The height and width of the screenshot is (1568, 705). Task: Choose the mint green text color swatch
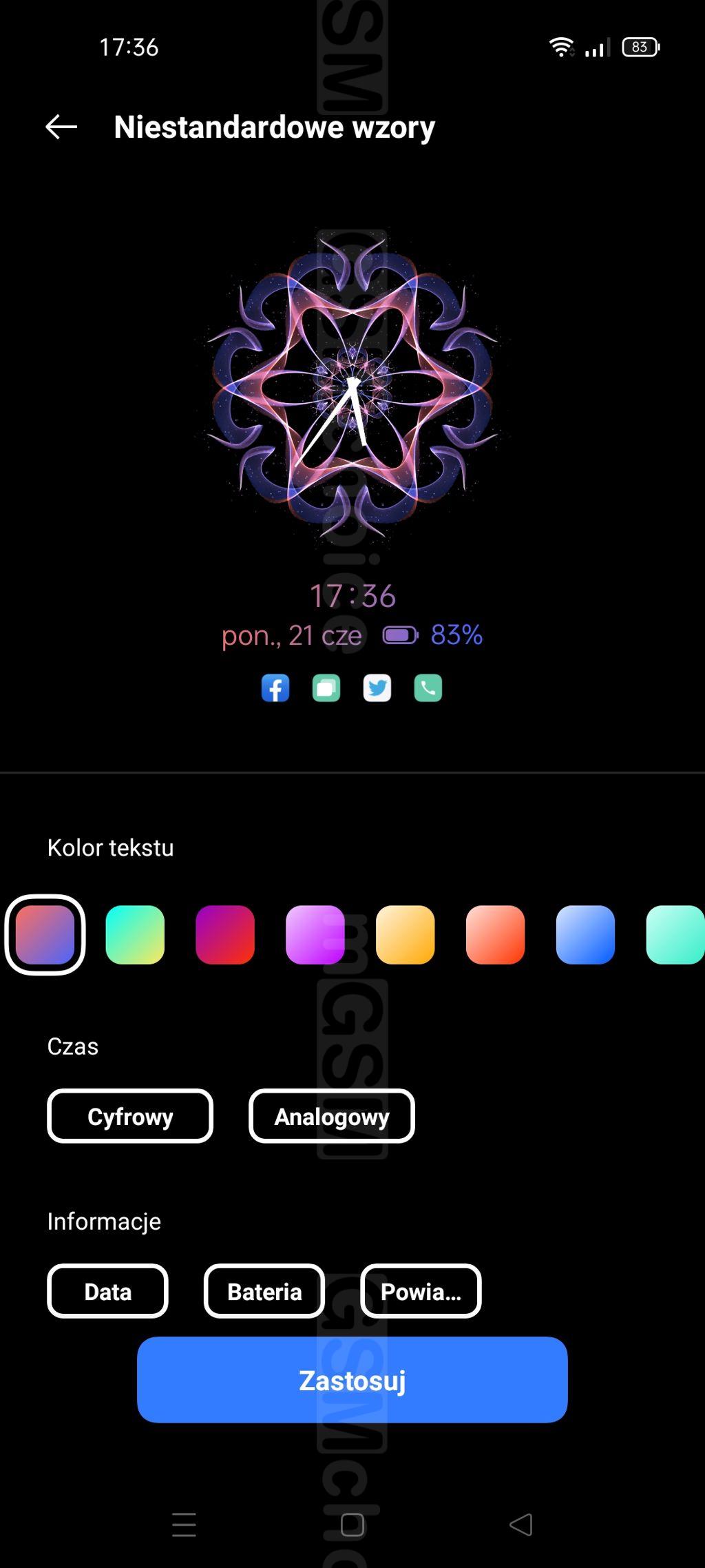675,934
